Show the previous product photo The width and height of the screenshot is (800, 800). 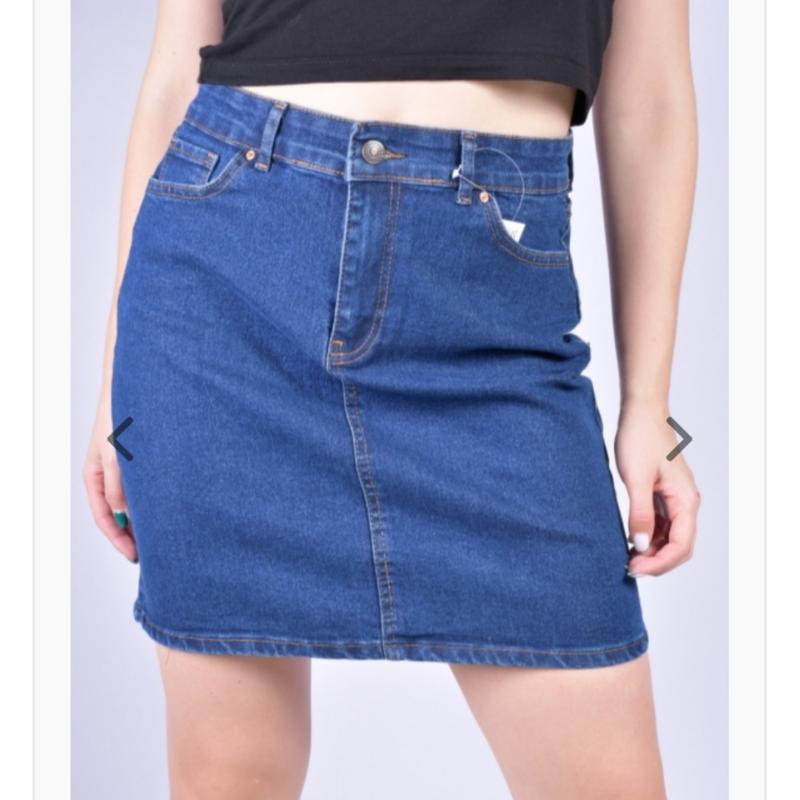pyautogui.click(x=120, y=439)
